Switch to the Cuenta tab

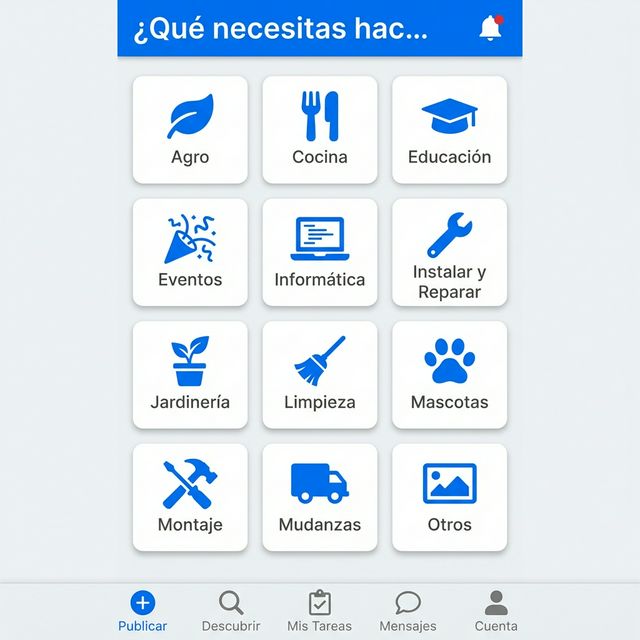[x=496, y=611]
